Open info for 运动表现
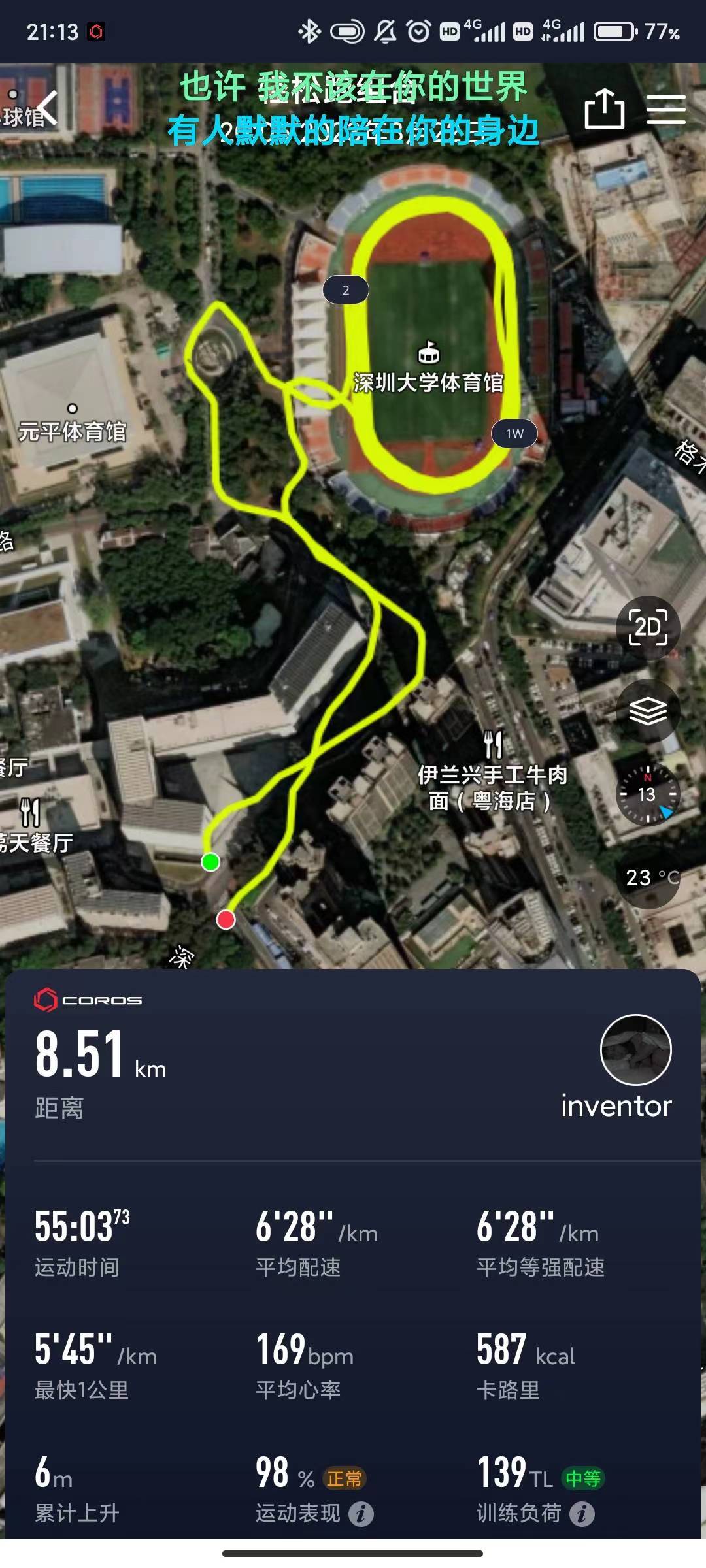The image size is (706, 1568). pos(361,1513)
